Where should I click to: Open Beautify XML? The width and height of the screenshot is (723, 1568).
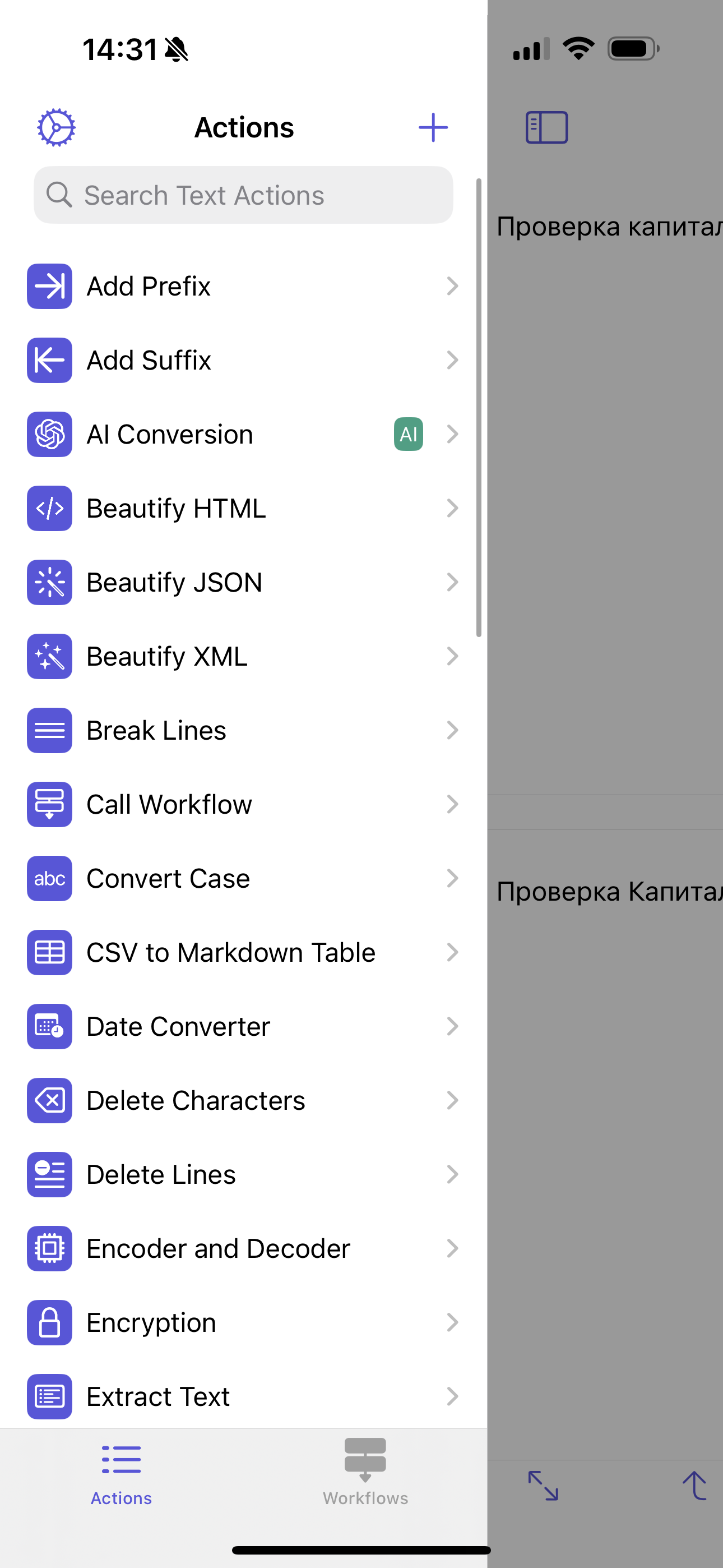[x=242, y=657]
